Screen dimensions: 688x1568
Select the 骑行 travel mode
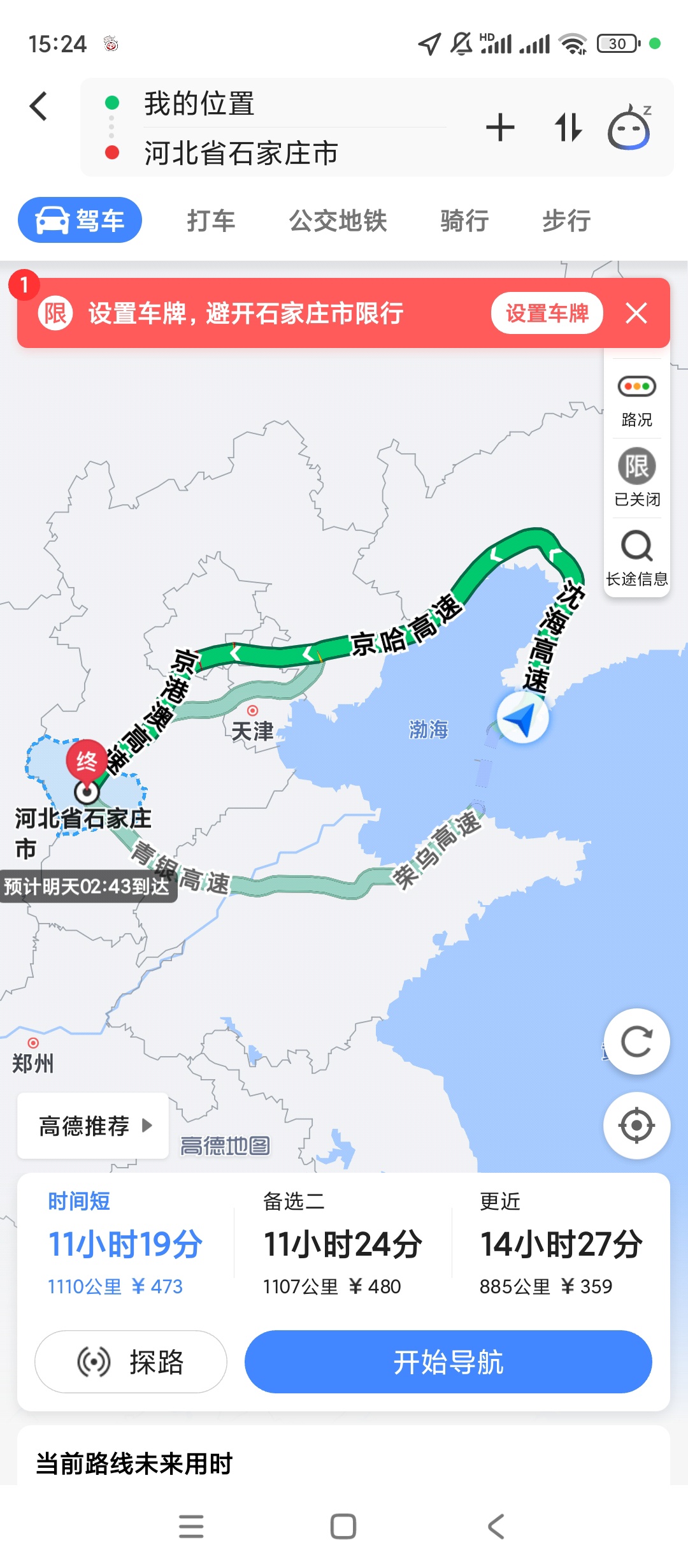tap(464, 221)
